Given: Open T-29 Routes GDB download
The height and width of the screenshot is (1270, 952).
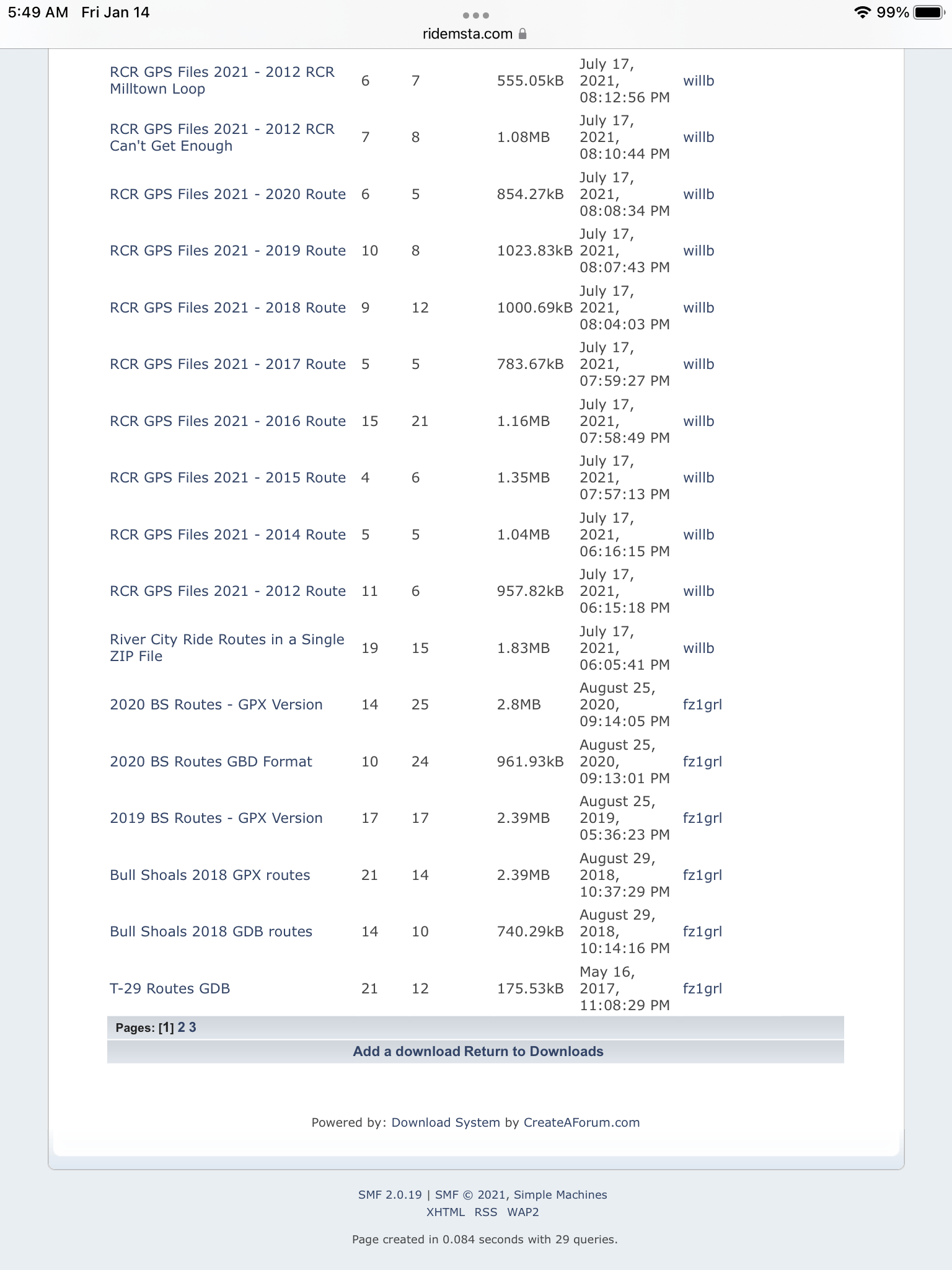Looking at the screenshot, I should pos(170,988).
